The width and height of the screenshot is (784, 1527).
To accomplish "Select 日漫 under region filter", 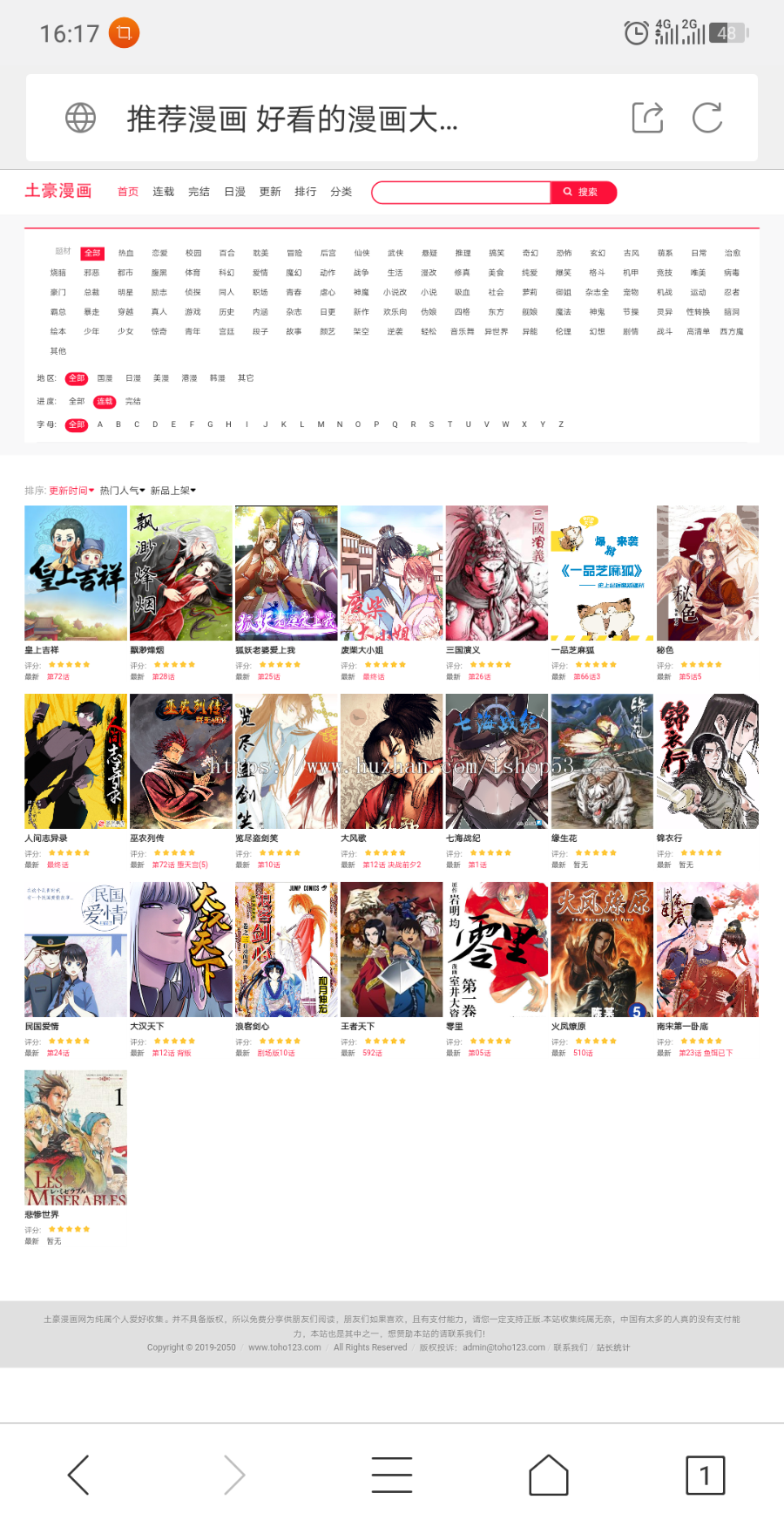I will click(133, 378).
